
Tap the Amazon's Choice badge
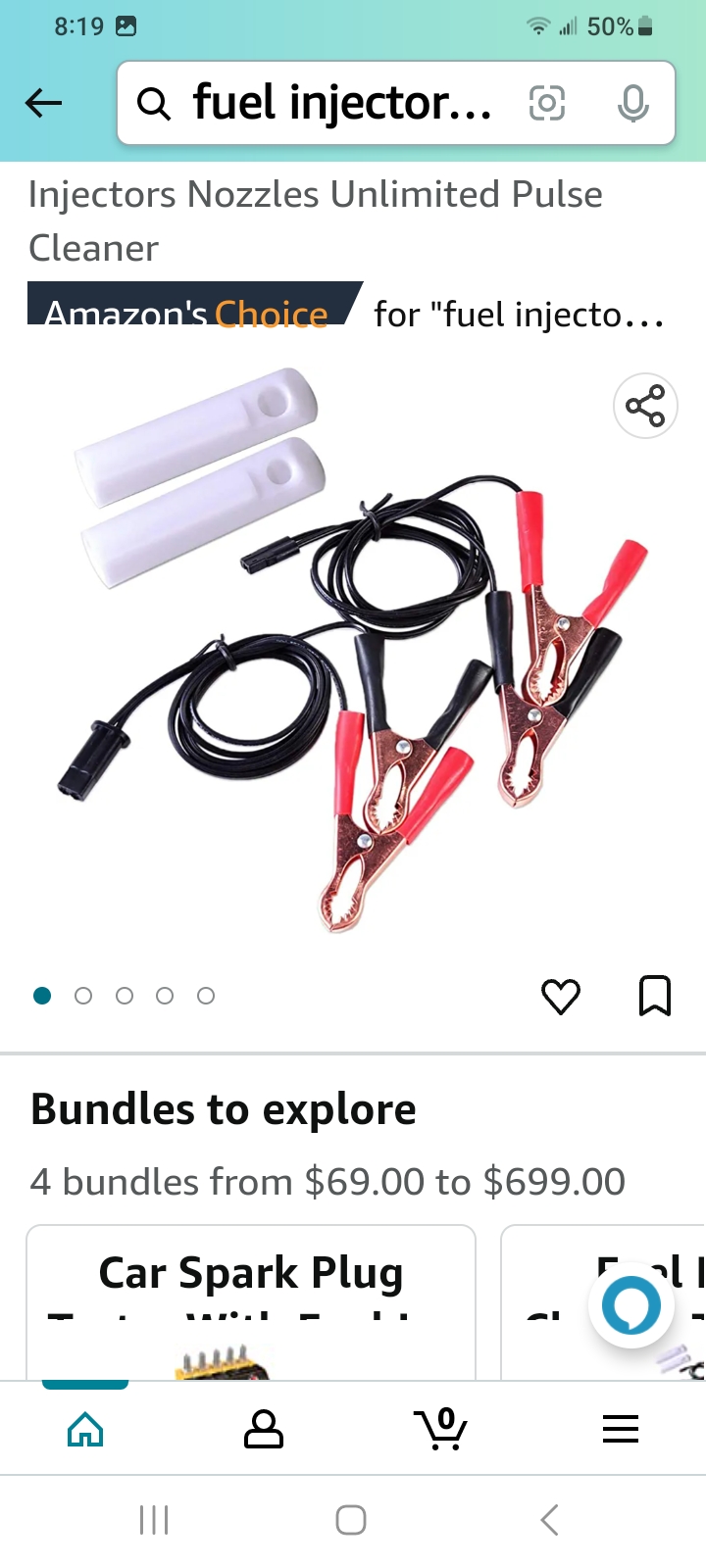191,306
